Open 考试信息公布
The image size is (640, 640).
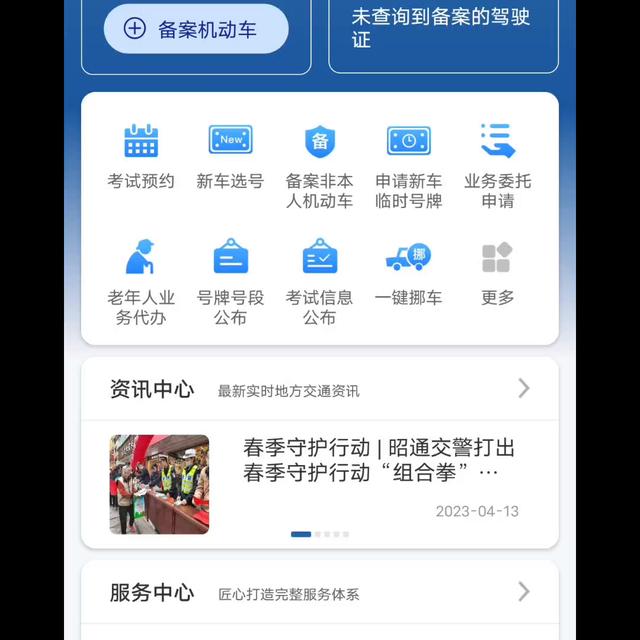(319, 281)
